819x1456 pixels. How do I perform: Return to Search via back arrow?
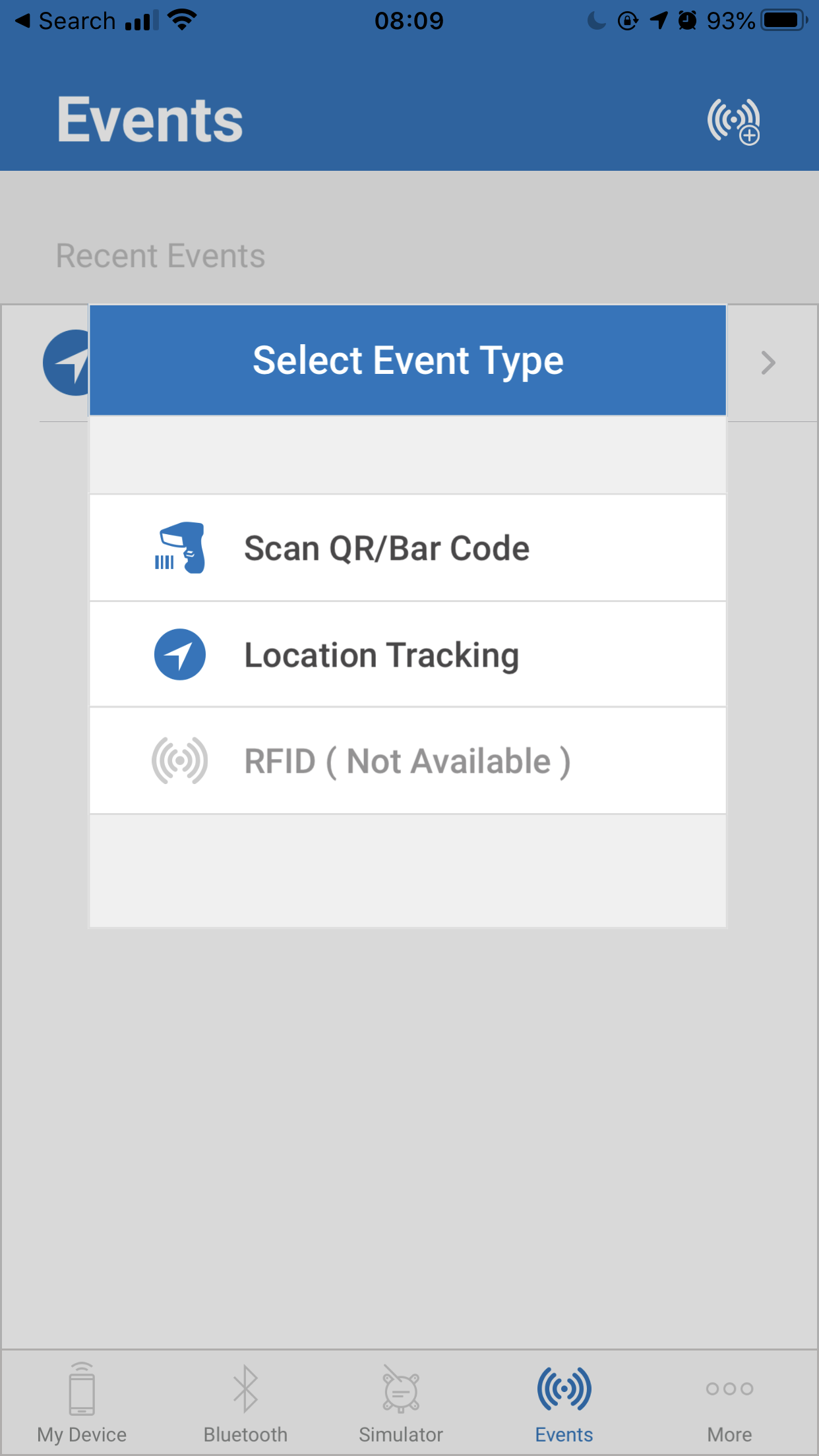65,21
